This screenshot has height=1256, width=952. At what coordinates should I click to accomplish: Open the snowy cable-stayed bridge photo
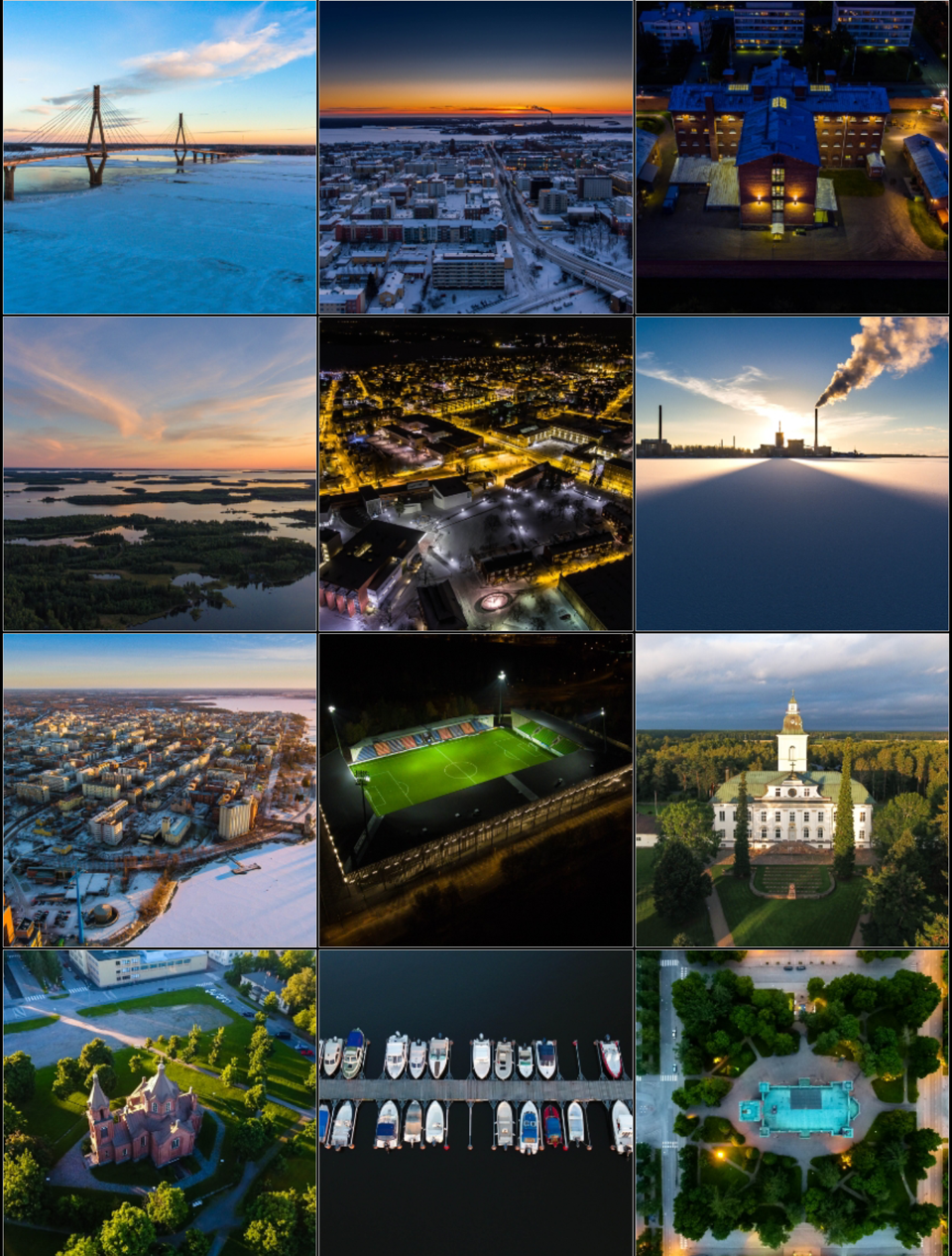tap(160, 158)
